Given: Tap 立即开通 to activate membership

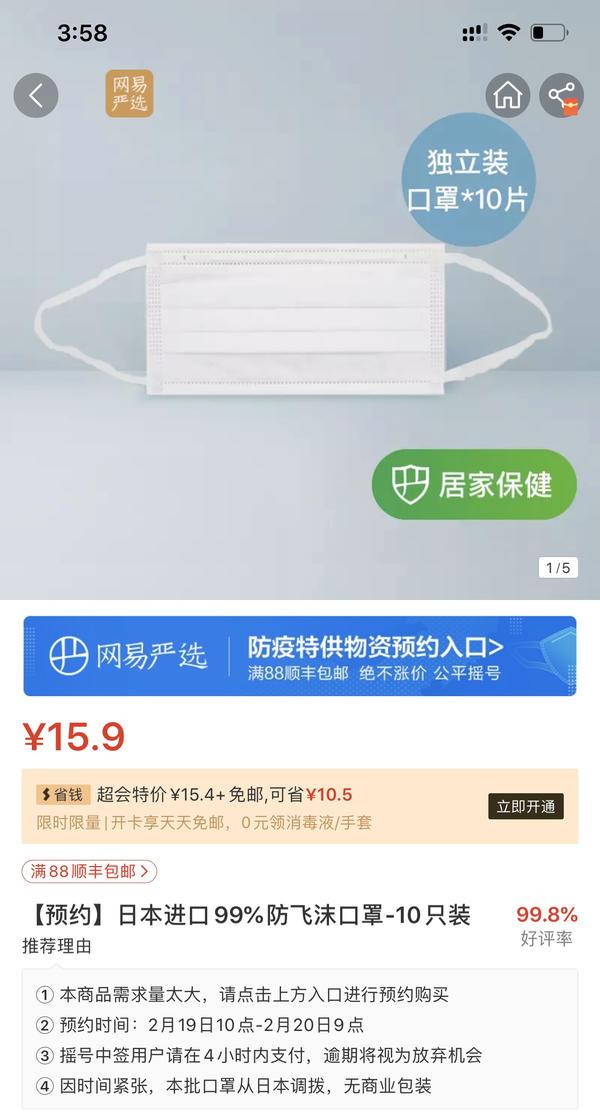Looking at the screenshot, I should point(525,806).
